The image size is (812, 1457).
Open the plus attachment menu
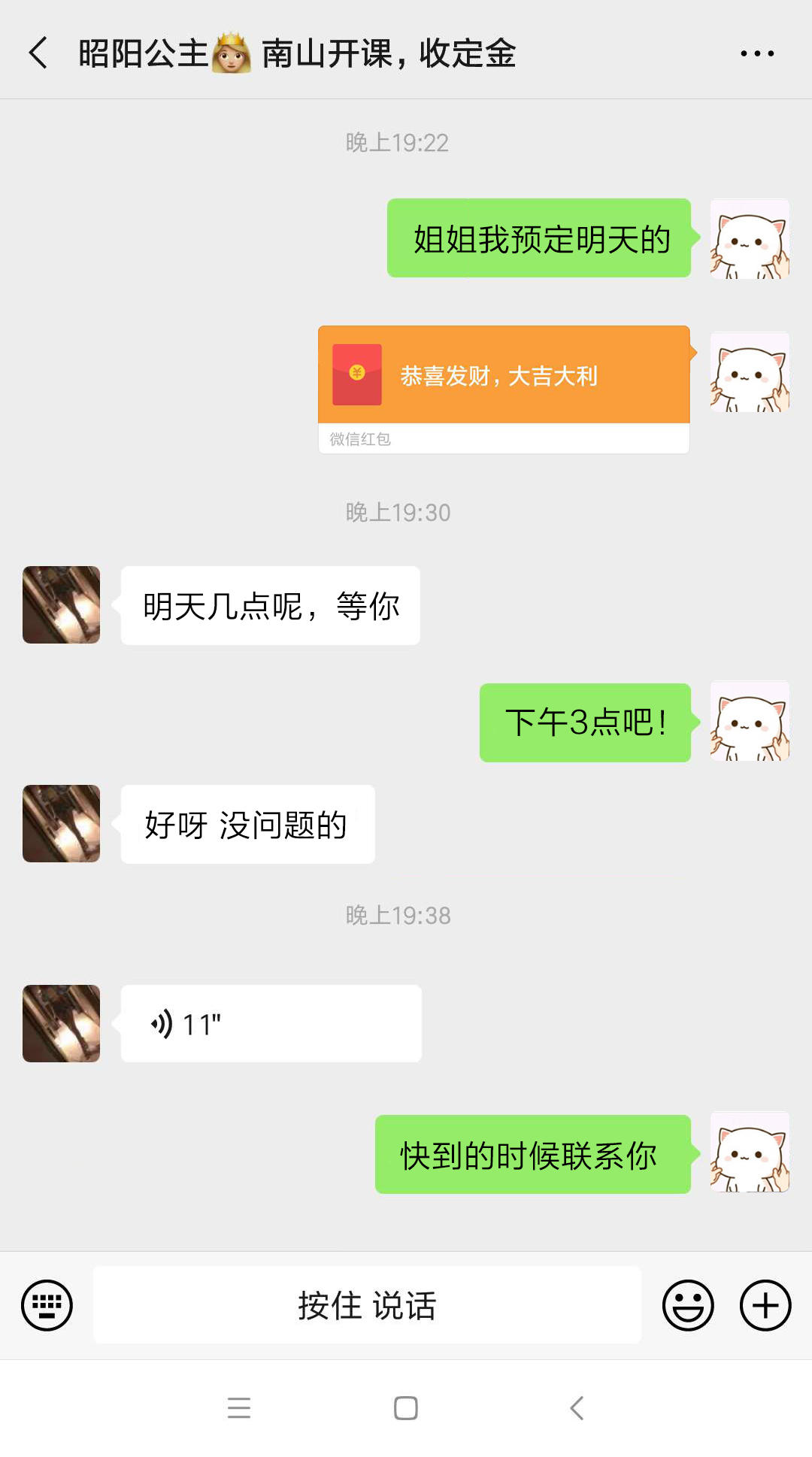pyautogui.click(x=765, y=1304)
